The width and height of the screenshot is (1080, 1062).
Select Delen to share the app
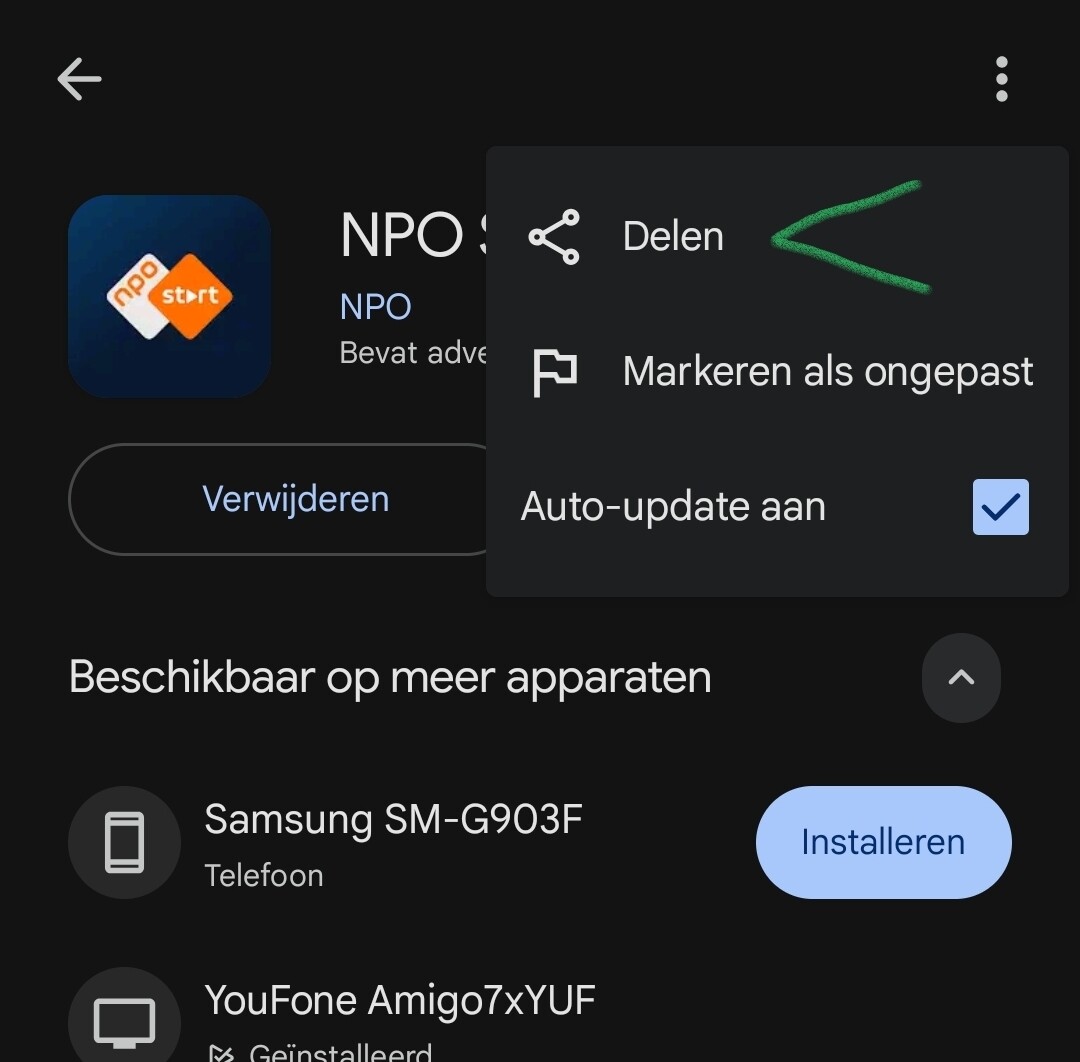pos(672,237)
